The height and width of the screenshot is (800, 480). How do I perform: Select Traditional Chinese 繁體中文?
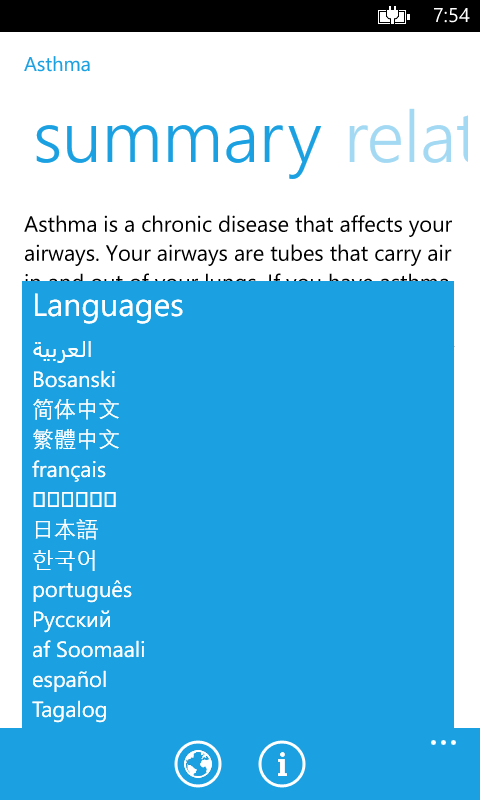[76, 440]
